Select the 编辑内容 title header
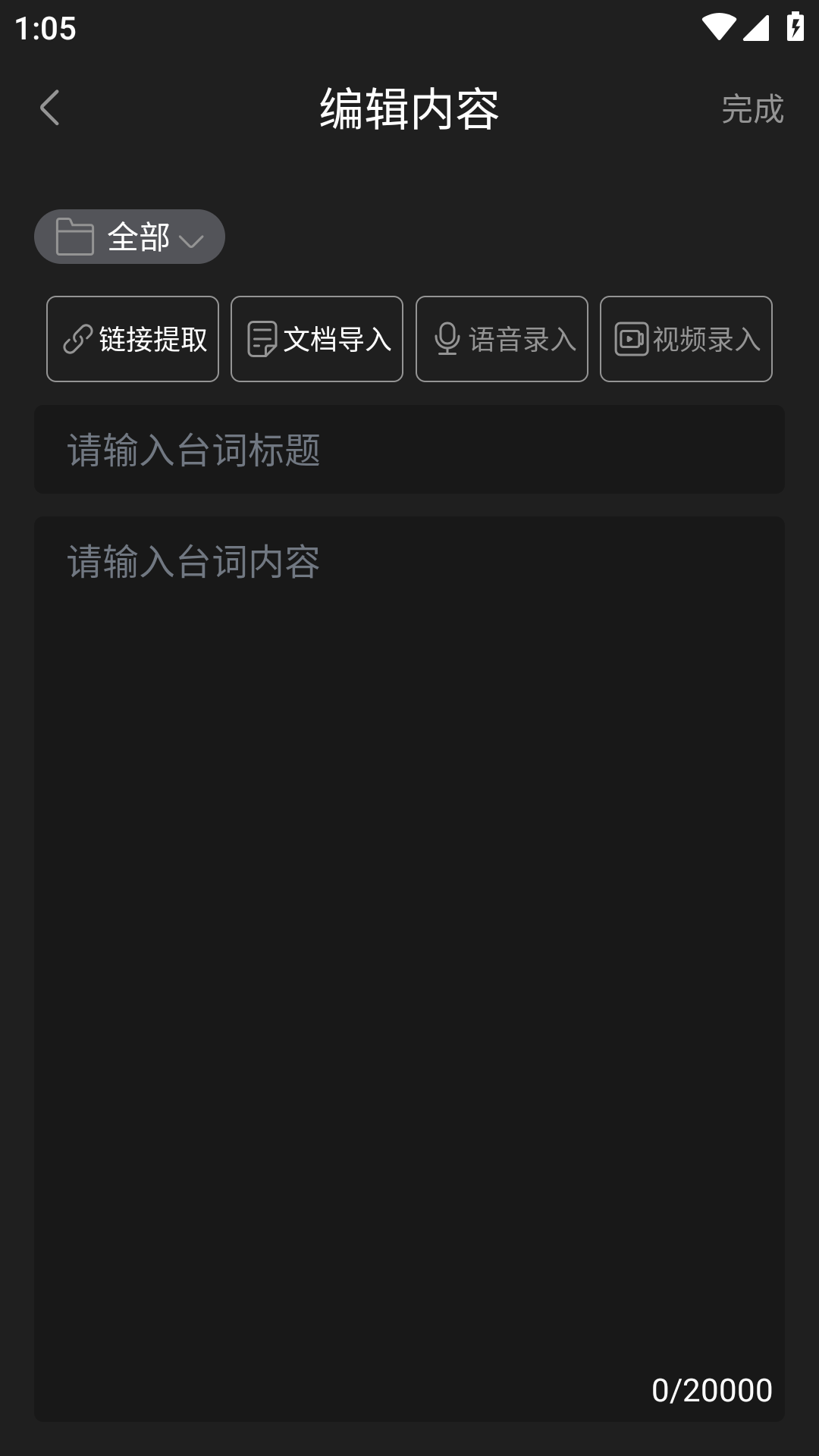The width and height of the screenshot is (819, 1456). coord(409,108)
